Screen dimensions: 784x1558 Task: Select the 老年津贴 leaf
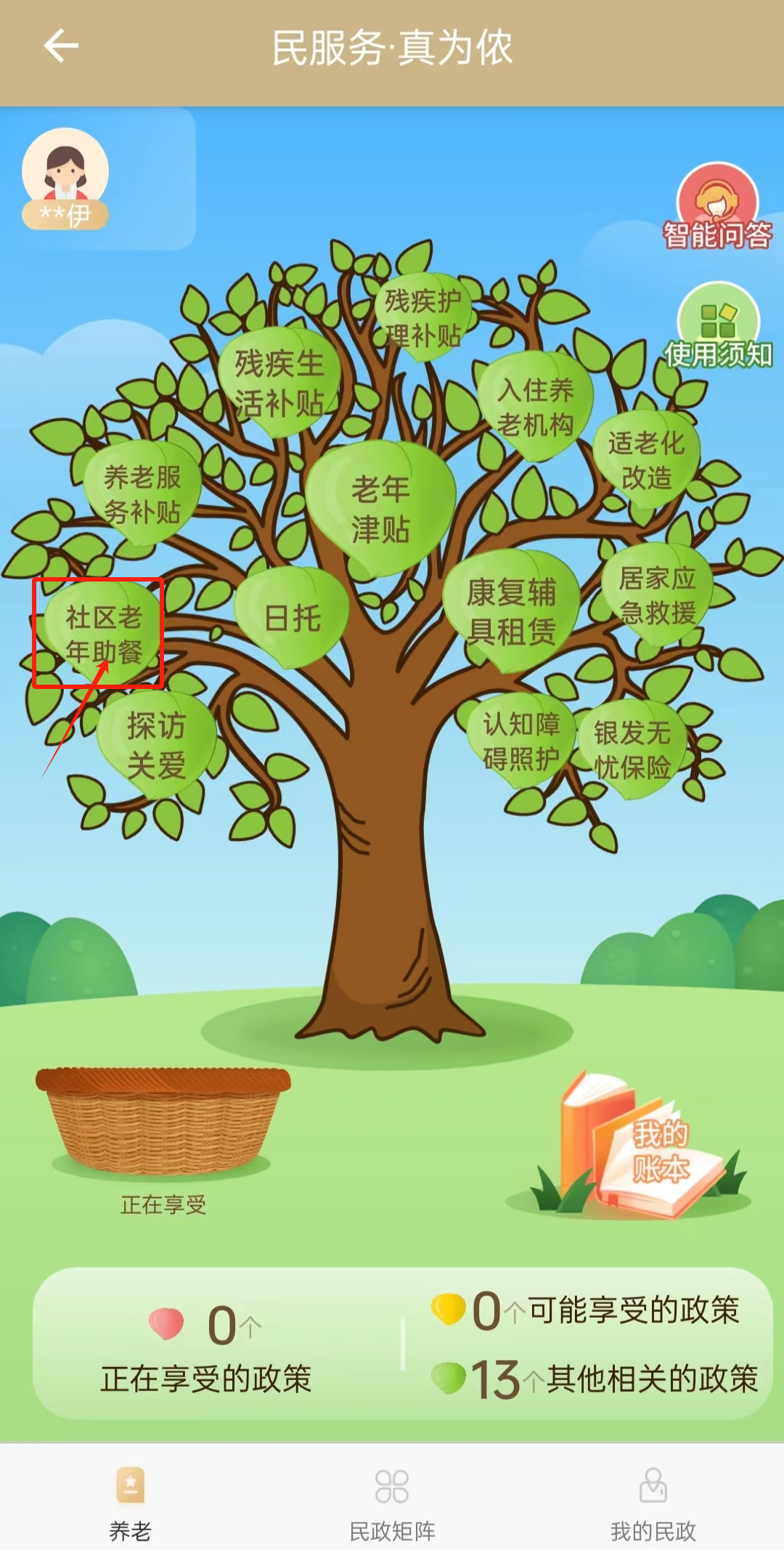pos(380,508)
